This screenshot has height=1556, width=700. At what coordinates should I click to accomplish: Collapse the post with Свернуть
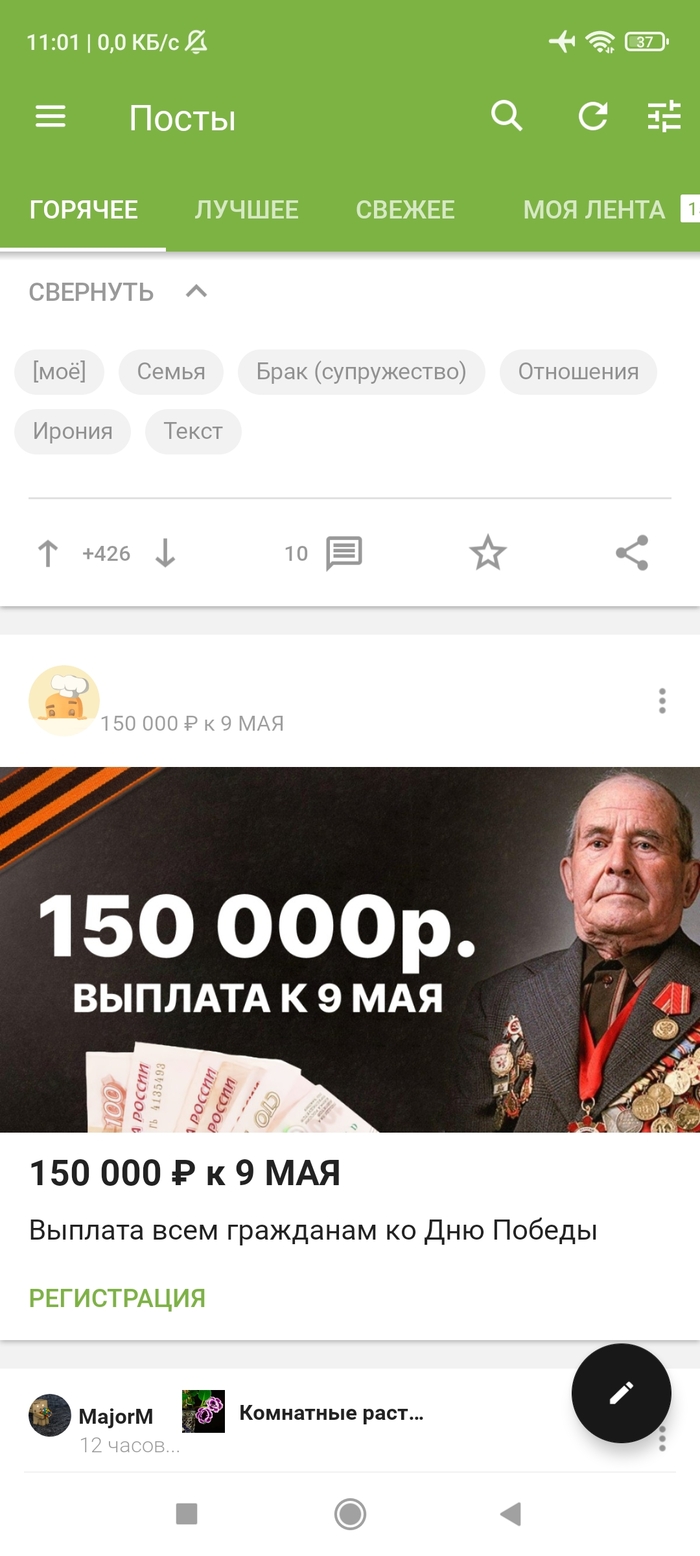pos(117,292)
